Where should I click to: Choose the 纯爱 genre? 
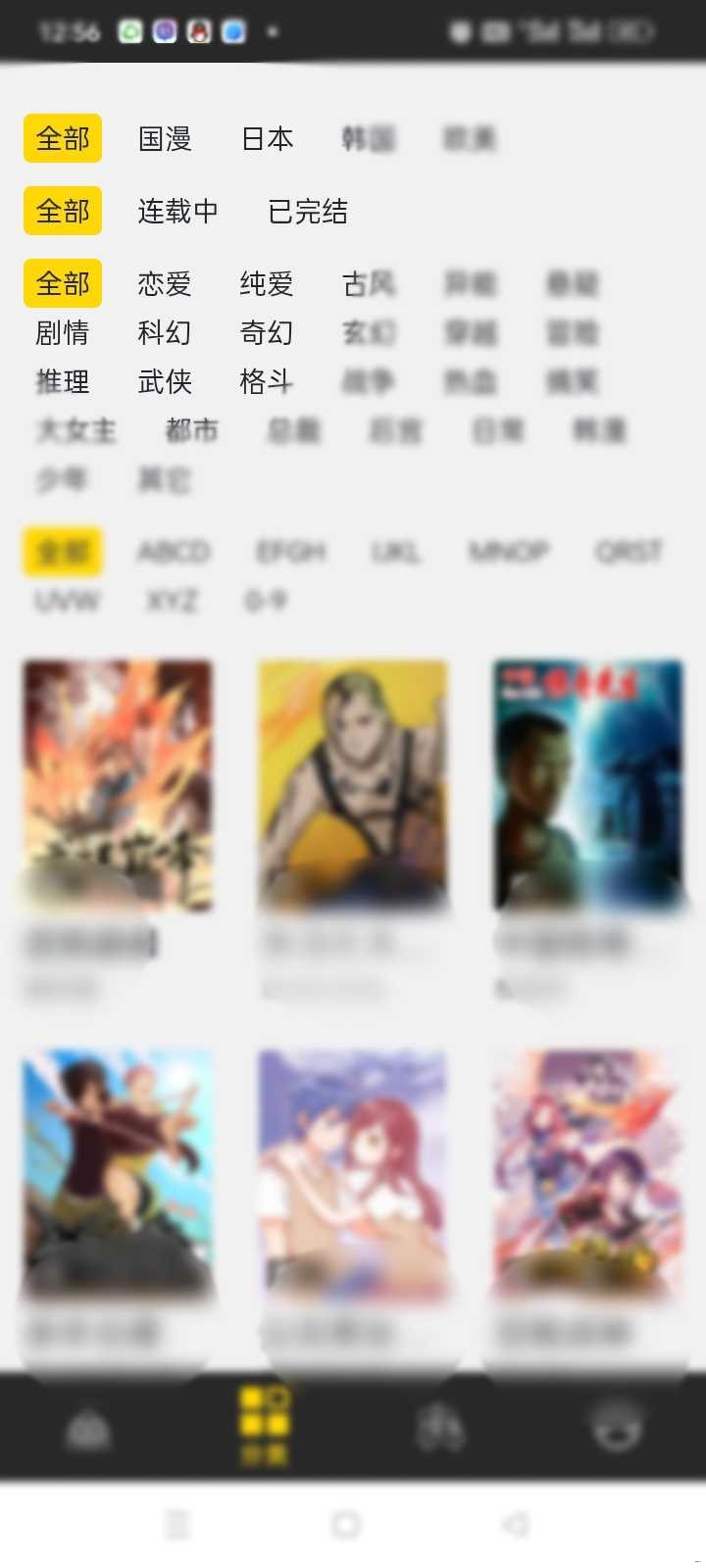pyautogui.click(x=267, y=284)
